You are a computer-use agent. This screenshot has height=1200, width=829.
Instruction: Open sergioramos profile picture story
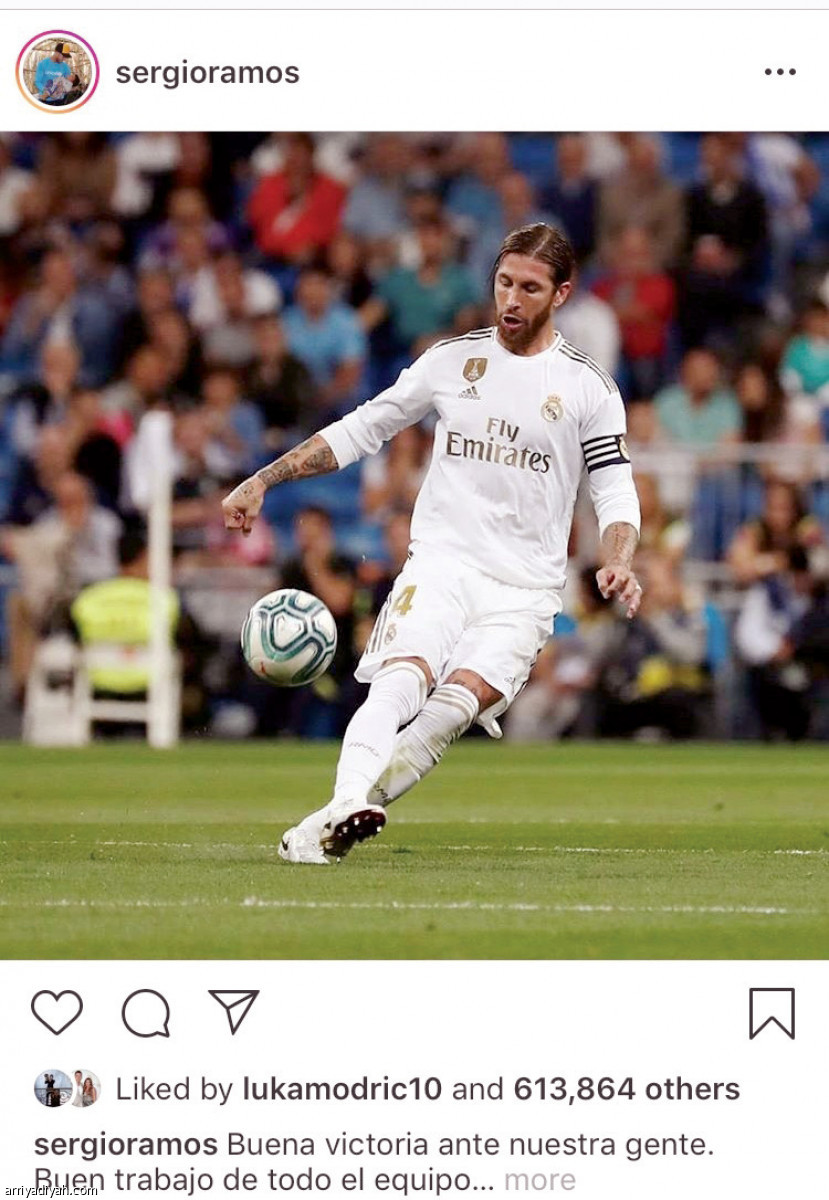pyautogui.click(x=57, y=71)
